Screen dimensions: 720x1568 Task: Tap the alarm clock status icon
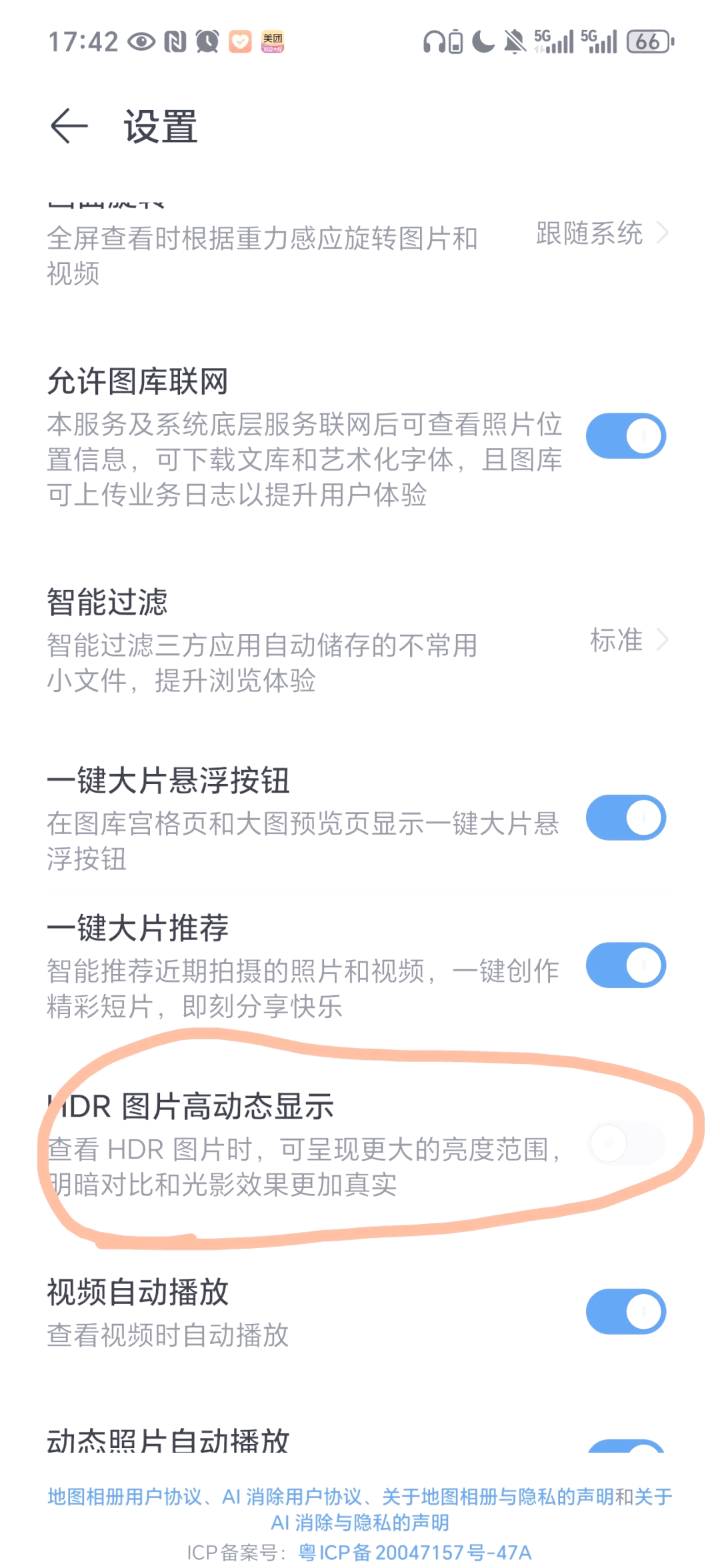209,41
